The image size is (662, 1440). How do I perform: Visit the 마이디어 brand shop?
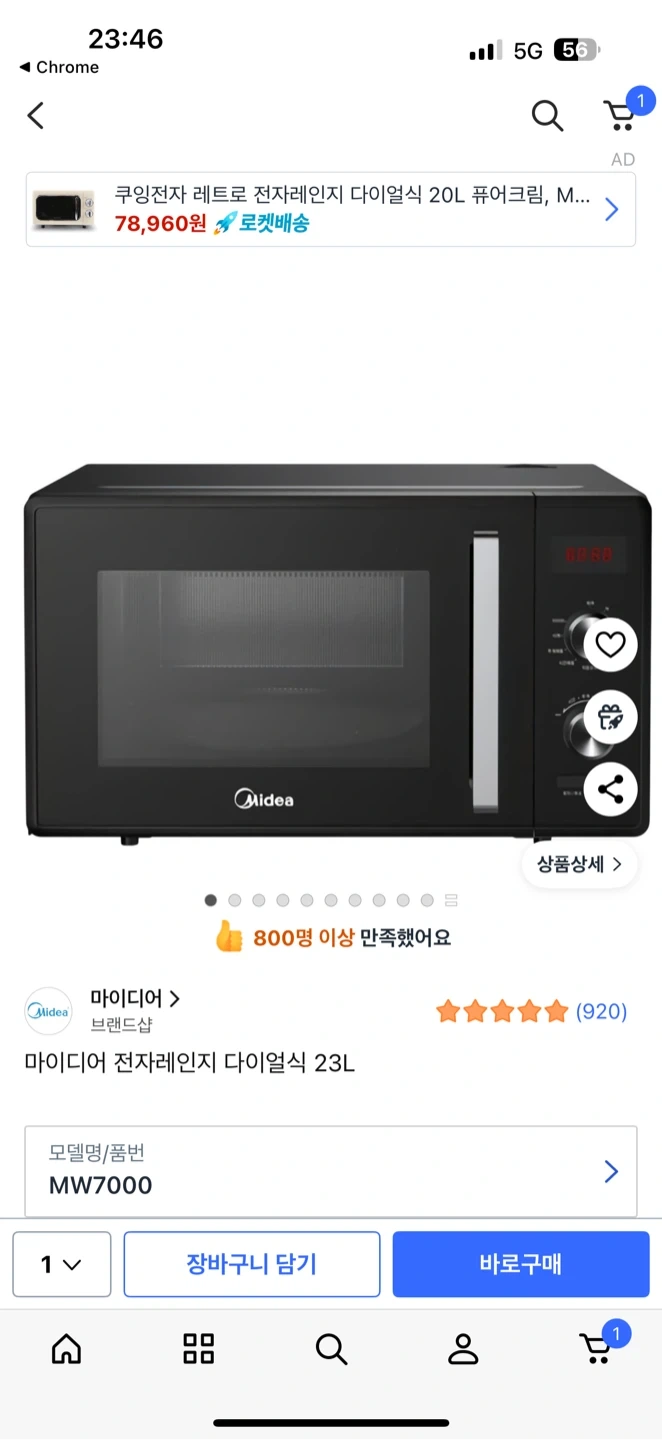point(135,998)
